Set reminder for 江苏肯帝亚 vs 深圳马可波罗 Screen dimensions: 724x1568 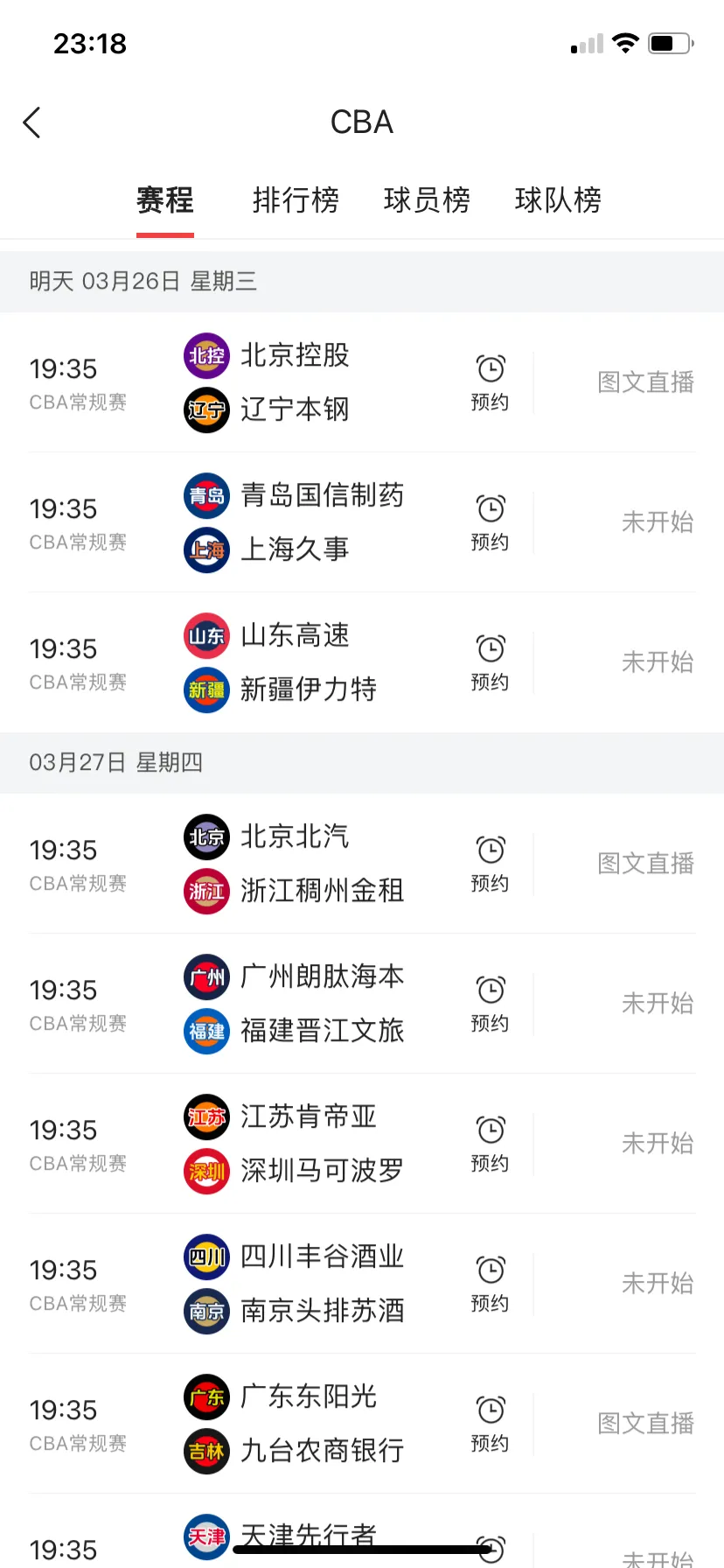(x=491, y=1144)
